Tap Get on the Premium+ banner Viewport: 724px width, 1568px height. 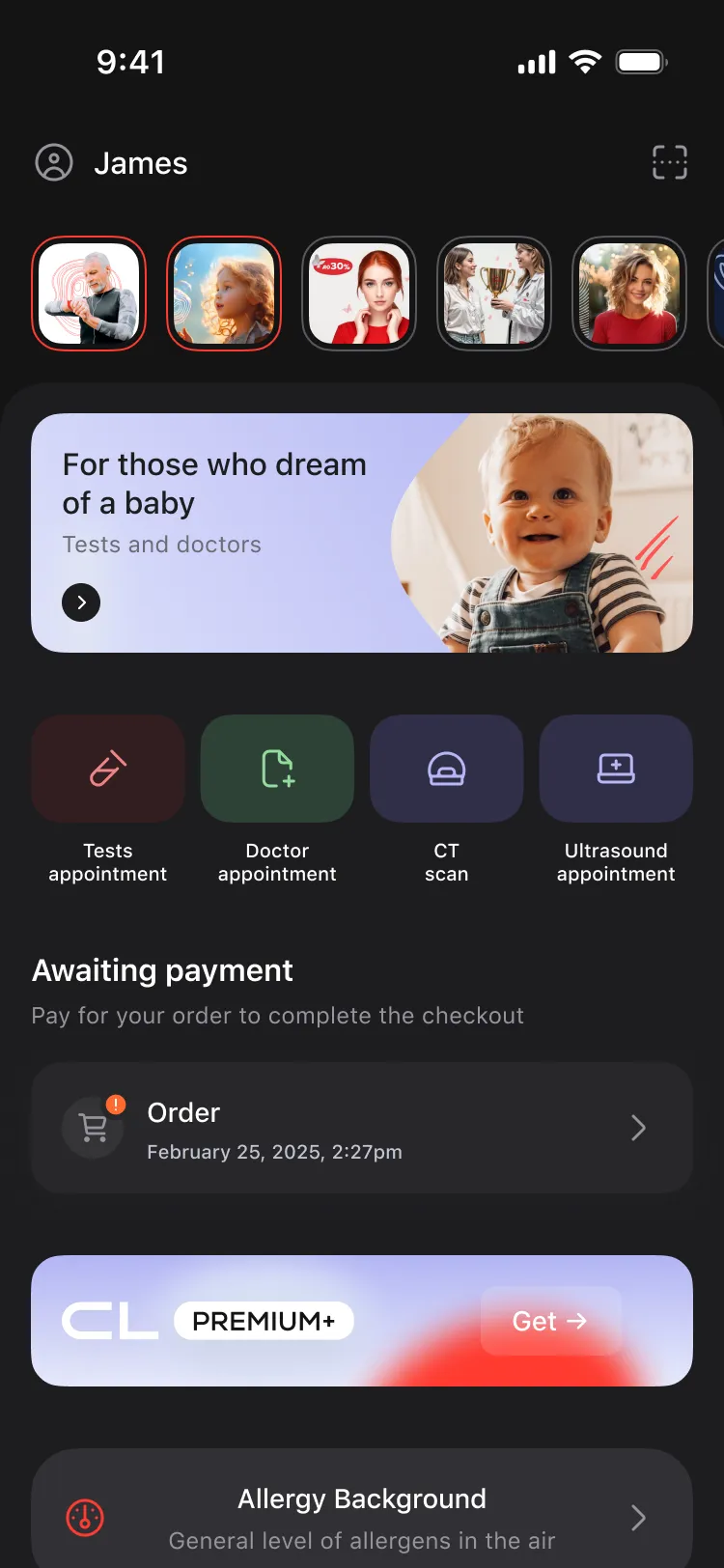[550, 1321]
